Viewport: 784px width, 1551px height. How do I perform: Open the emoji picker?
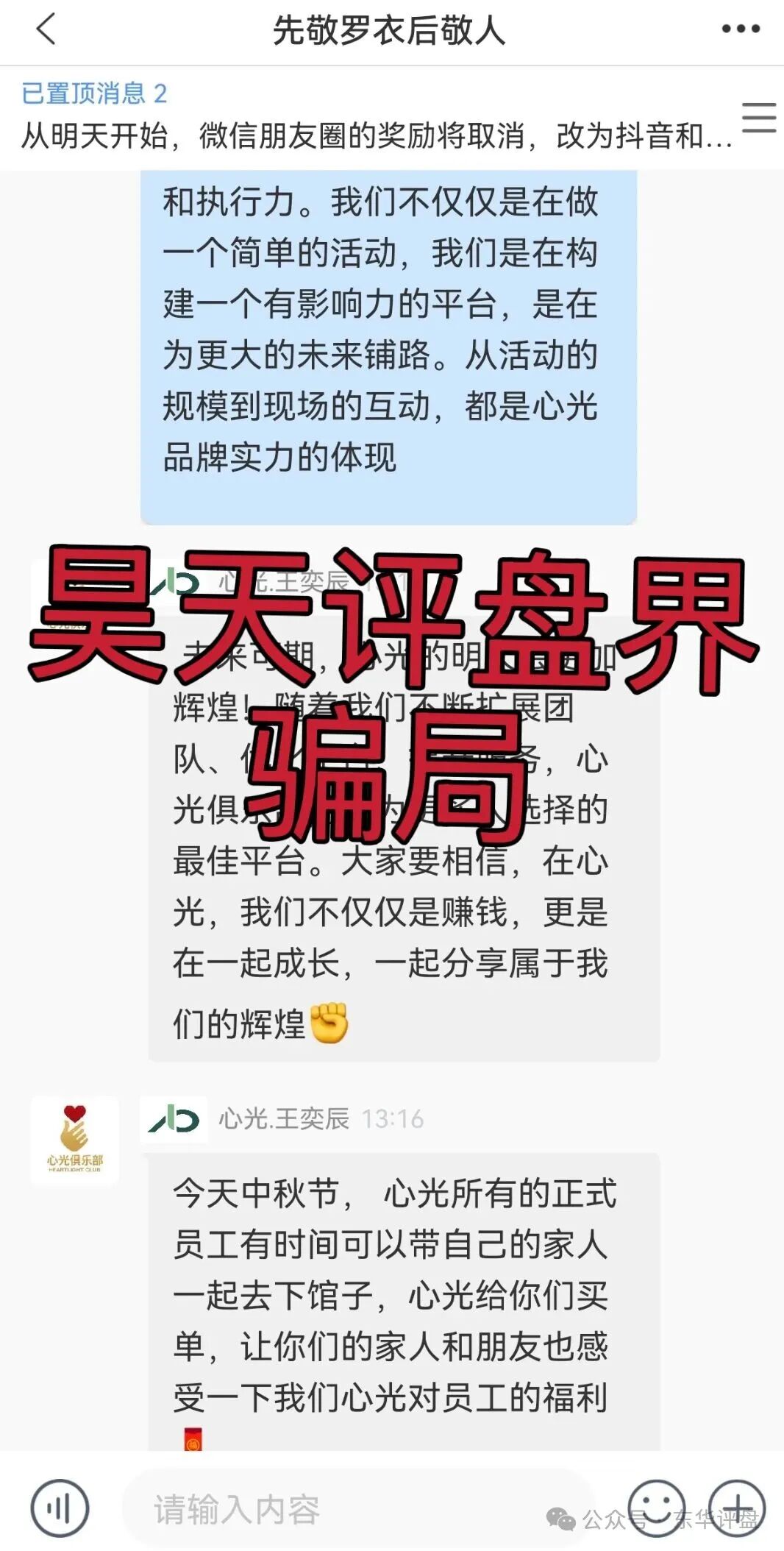[656, 1508]
